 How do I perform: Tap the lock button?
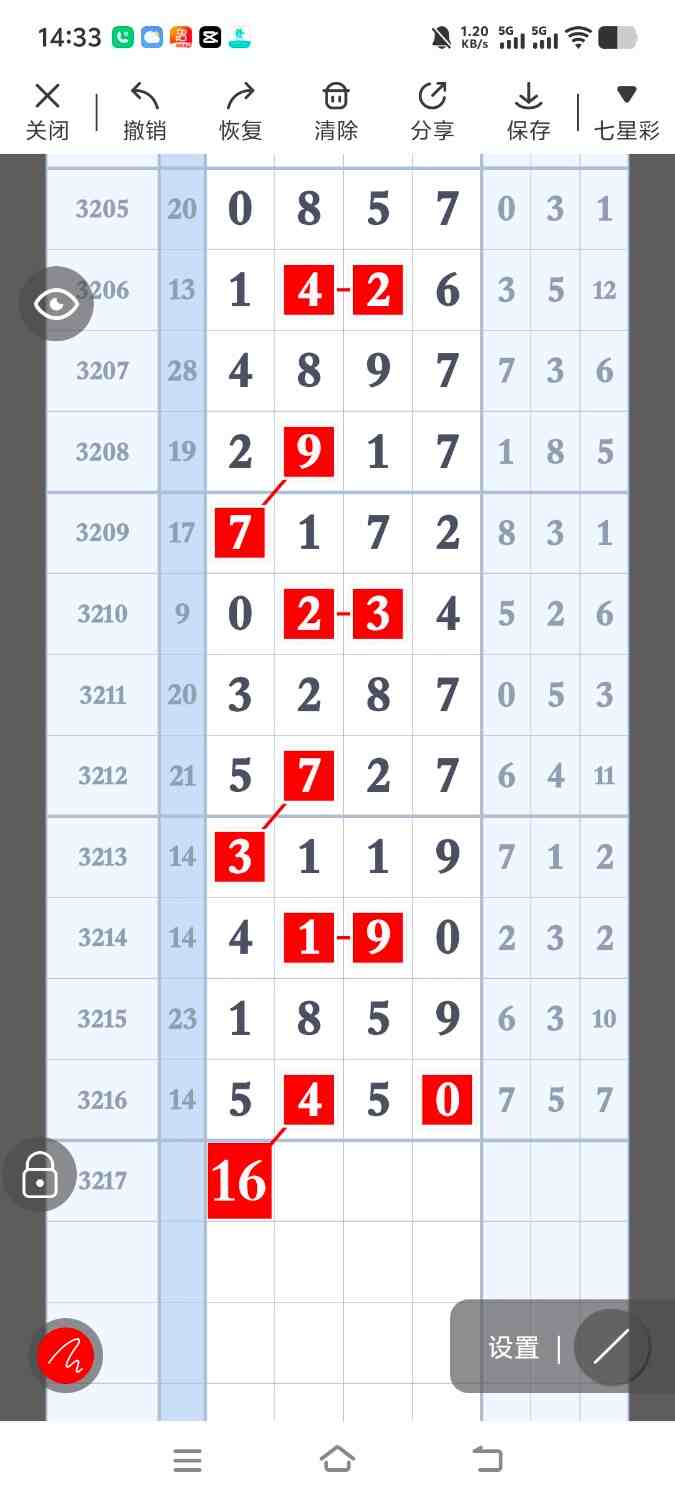click(39, 1175)
